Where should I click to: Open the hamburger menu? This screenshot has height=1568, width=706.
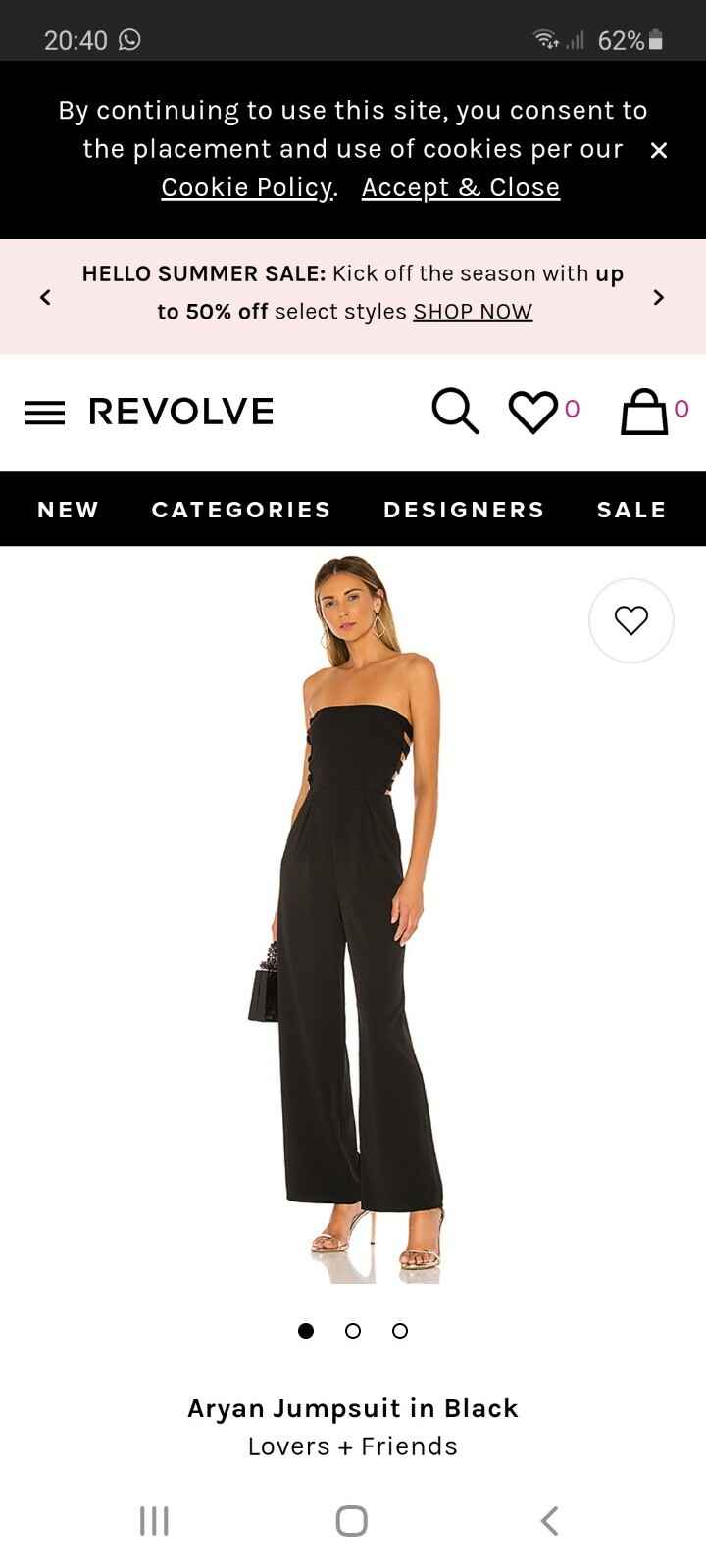pyautogui.click(x=45, y=413)
